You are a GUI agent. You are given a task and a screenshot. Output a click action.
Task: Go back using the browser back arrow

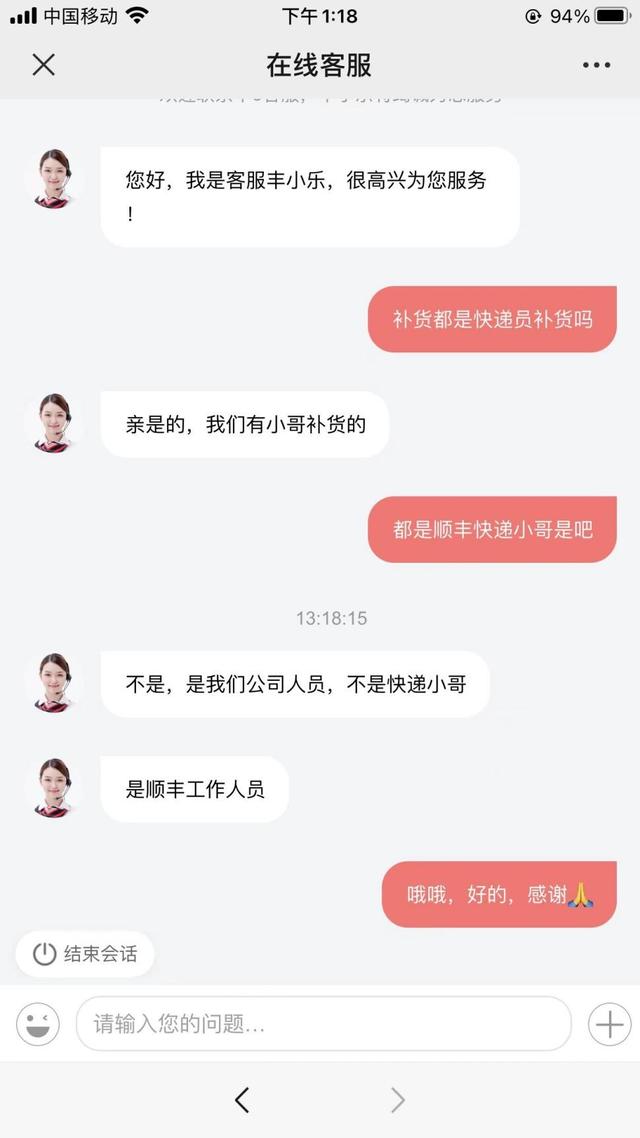coord(242,1100)
